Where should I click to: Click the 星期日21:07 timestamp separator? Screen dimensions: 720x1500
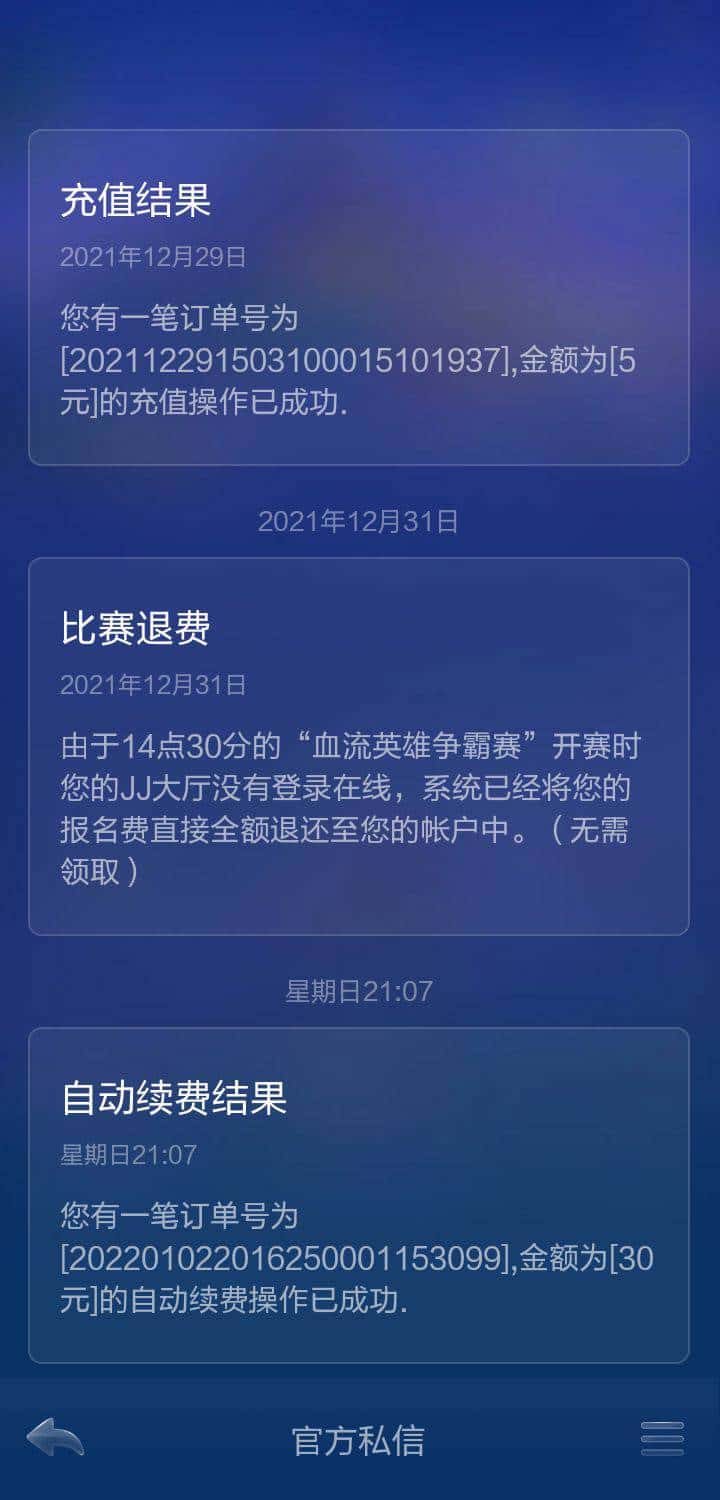pos(360,990)
